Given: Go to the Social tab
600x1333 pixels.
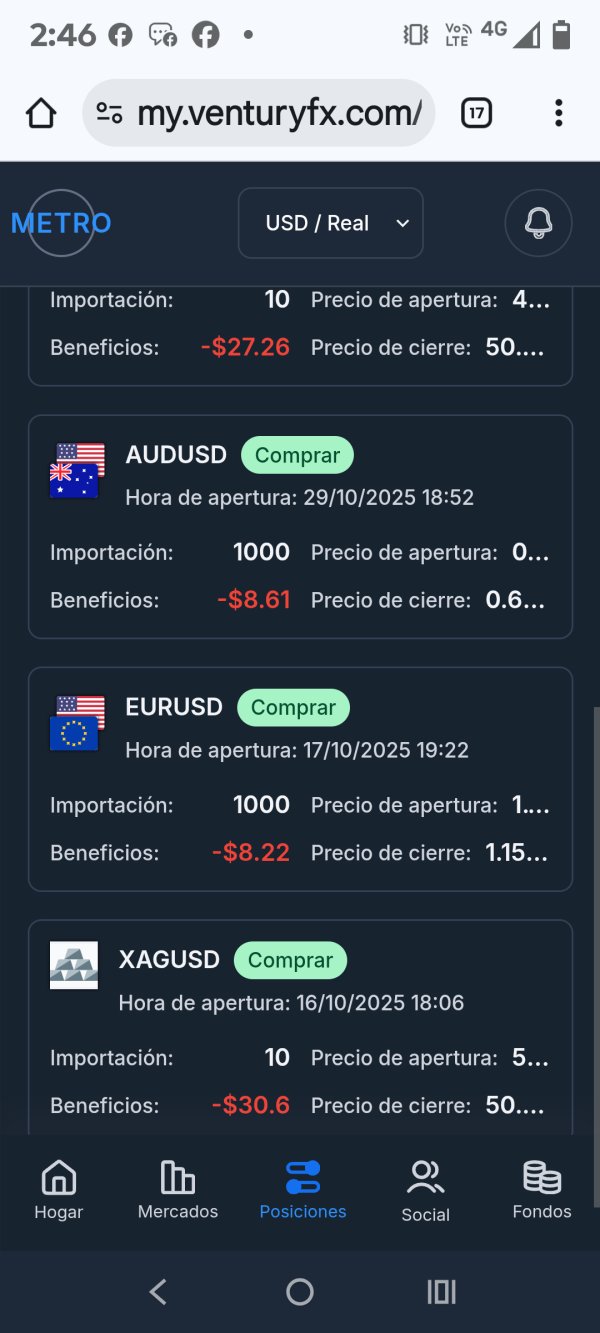Looking at the screenshot, I should coord(425,1190).
